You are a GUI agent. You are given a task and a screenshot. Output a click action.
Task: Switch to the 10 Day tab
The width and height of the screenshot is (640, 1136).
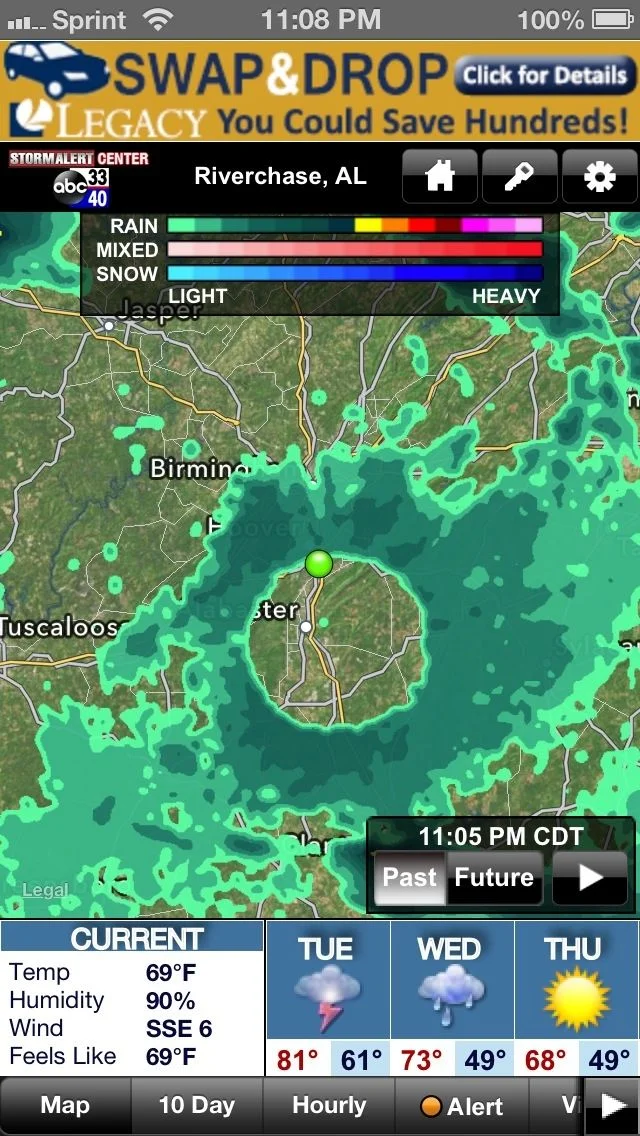pyautogui.click(x=197, y=1106)
